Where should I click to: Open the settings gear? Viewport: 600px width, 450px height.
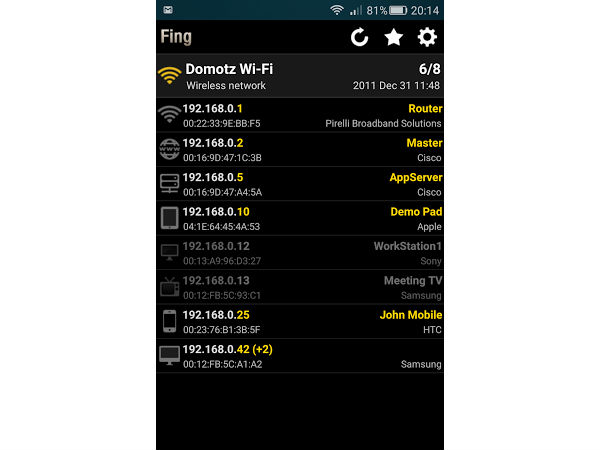coord(427,38)
